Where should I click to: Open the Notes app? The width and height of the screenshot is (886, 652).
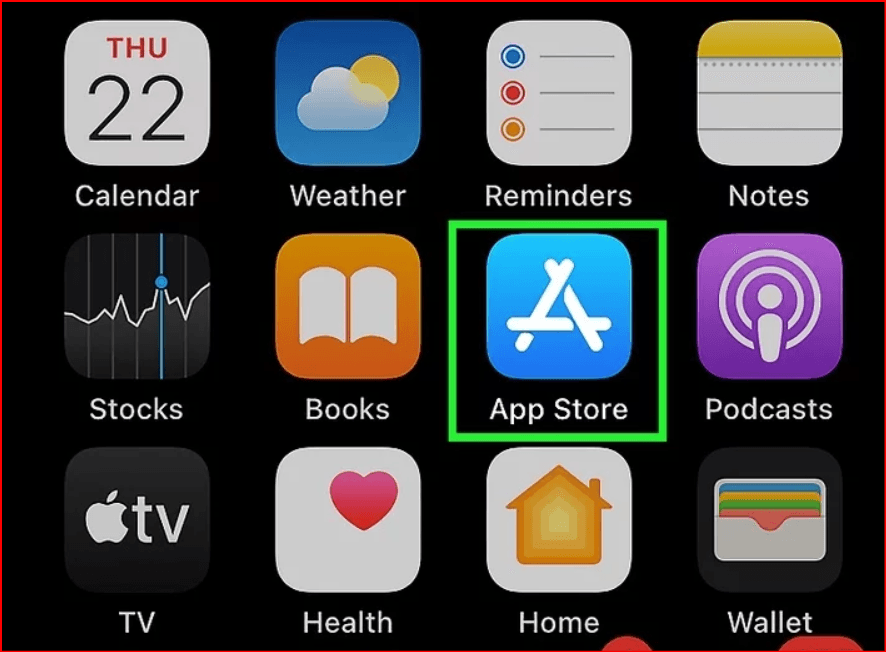[x=769, y=93]
